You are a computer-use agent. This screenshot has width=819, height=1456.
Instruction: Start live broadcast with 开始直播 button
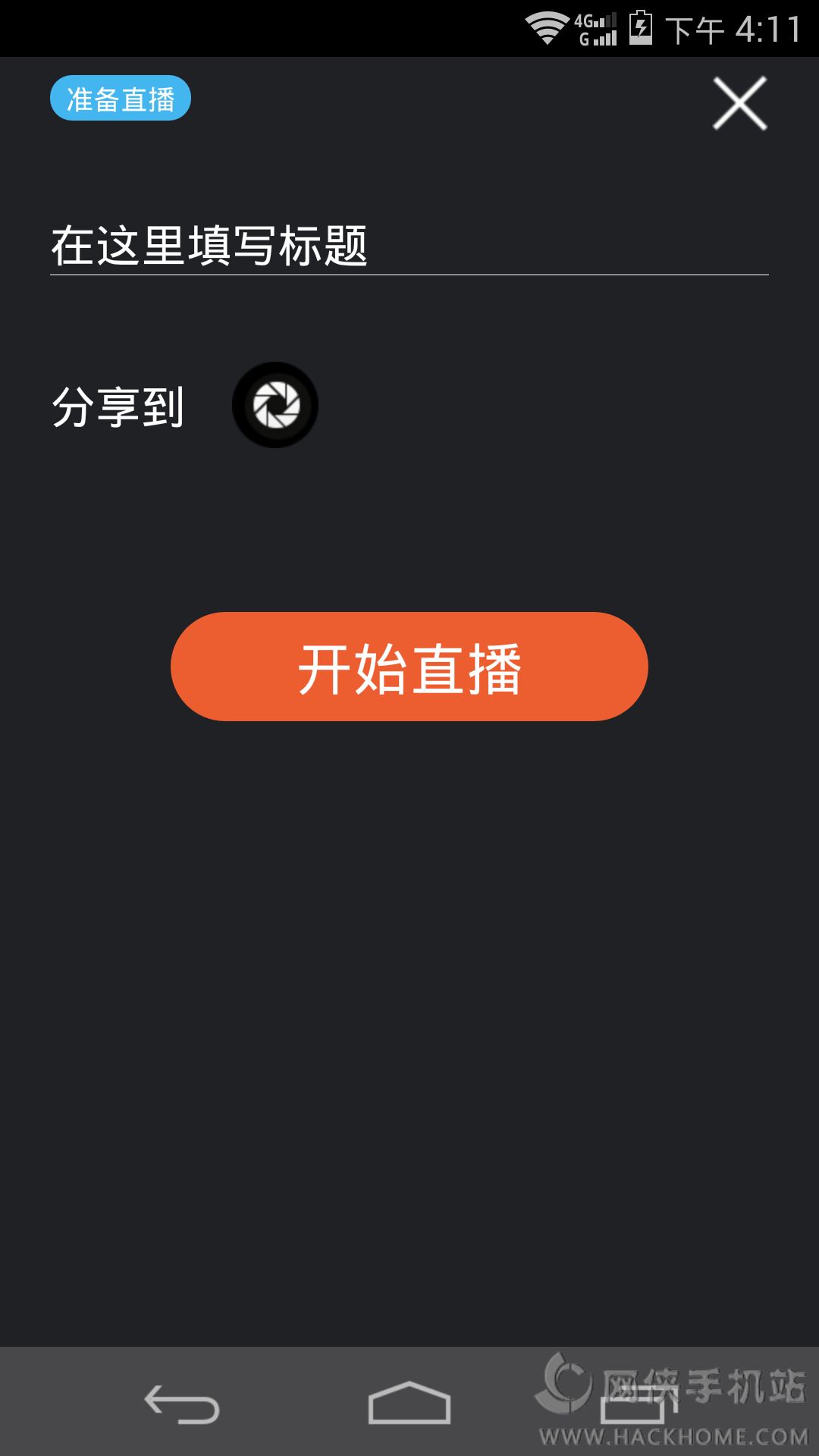click(x=409, y=667)
